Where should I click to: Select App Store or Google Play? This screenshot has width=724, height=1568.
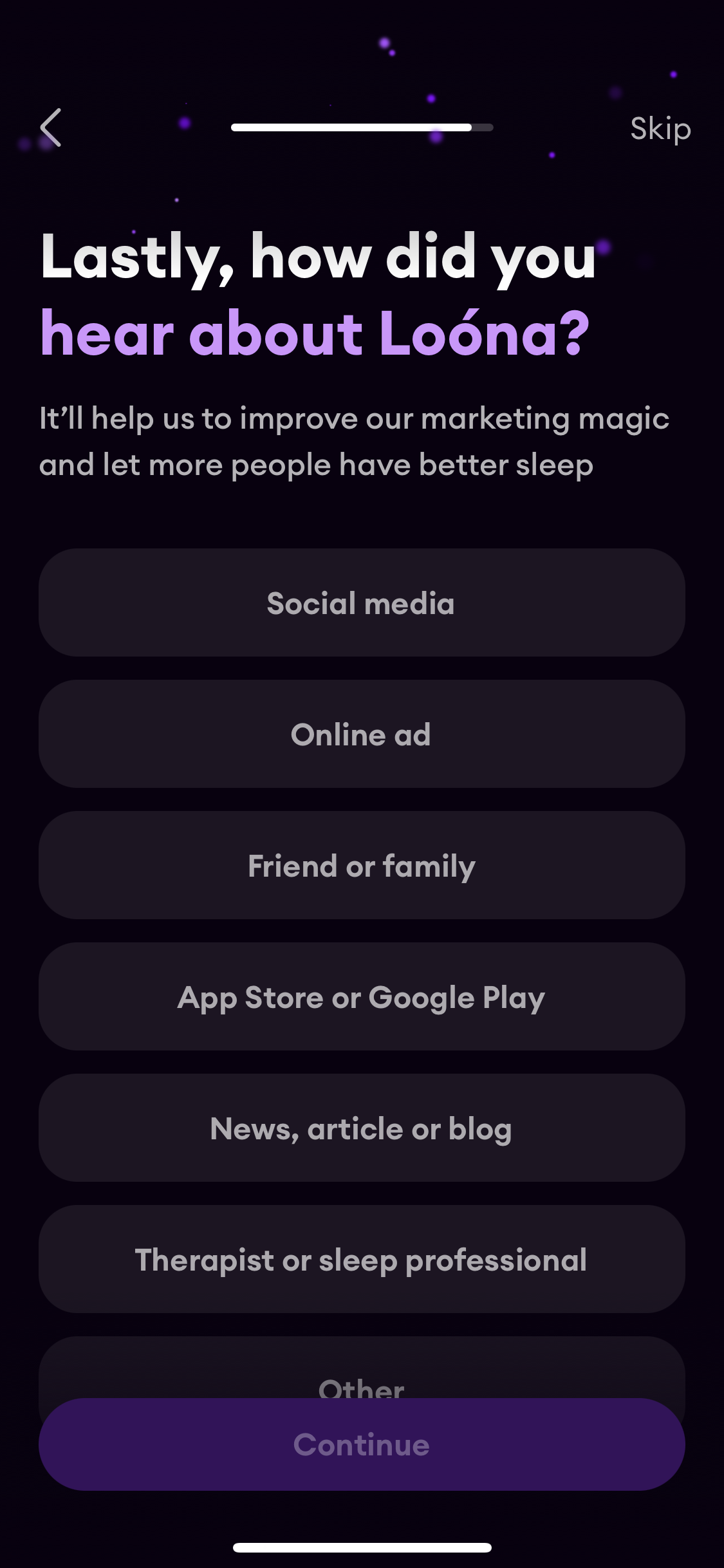362,997
